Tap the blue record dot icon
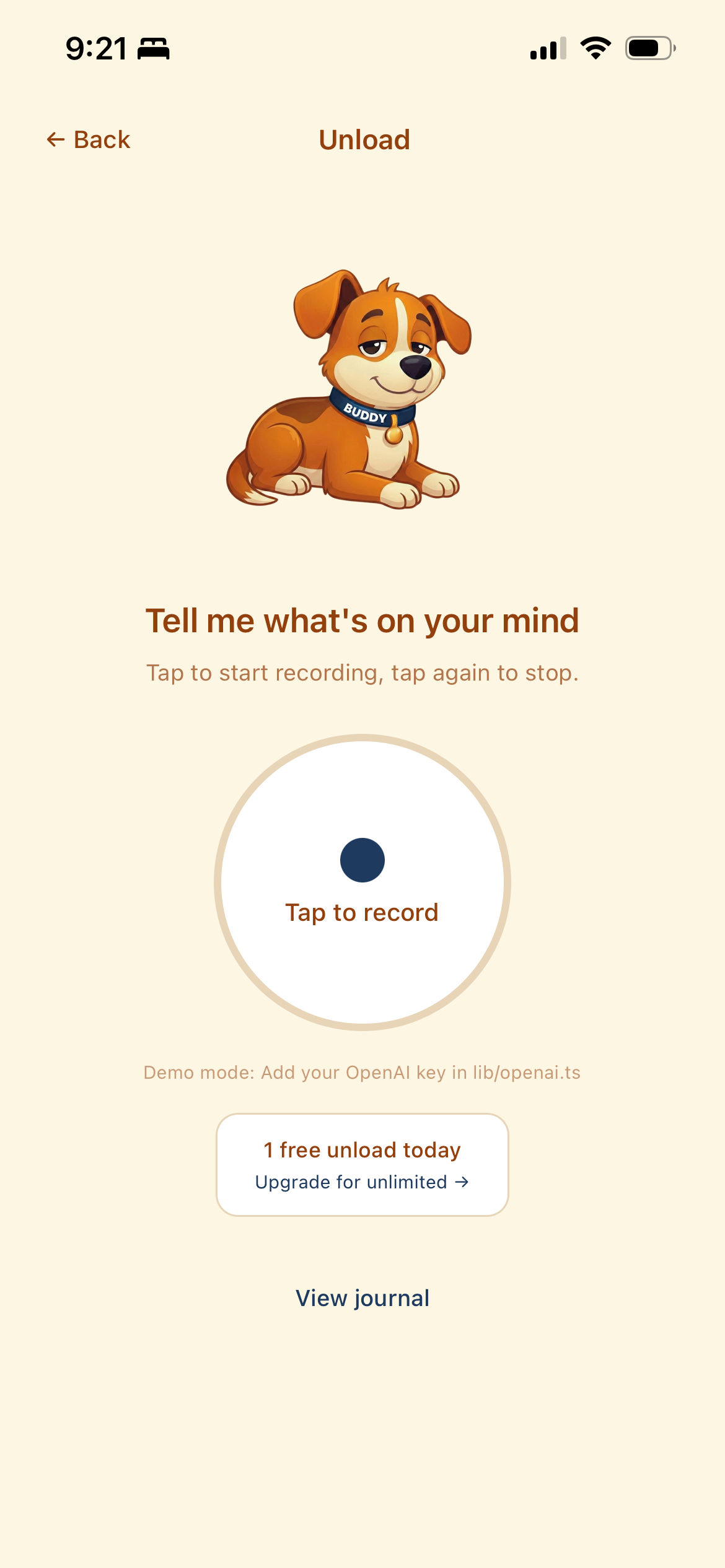Screen dimensions: 725x1568 tap(362, 860)
